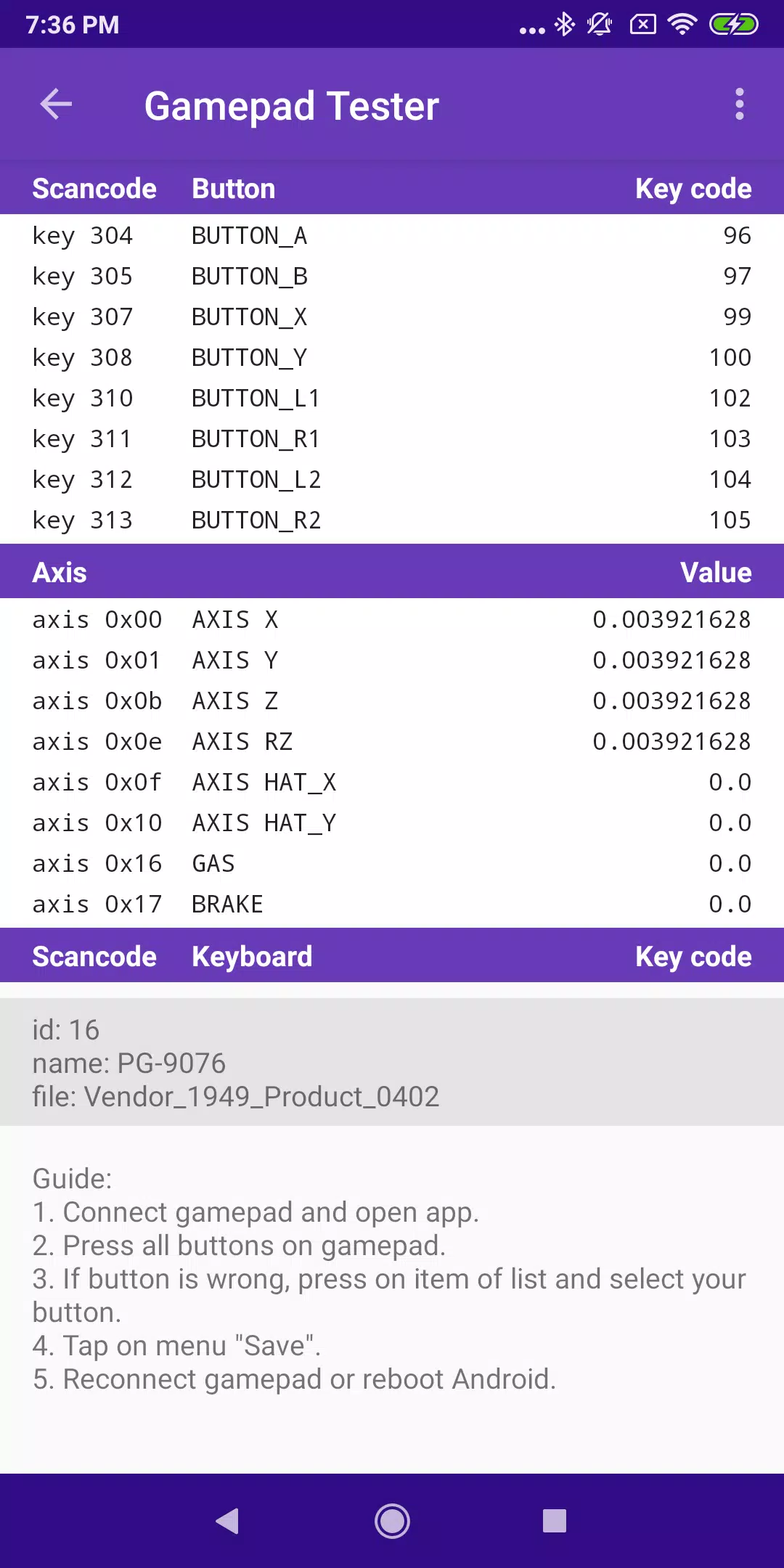Choose the AXIS RZ item
Viewport: 784px width, 1568px height.
392,741
